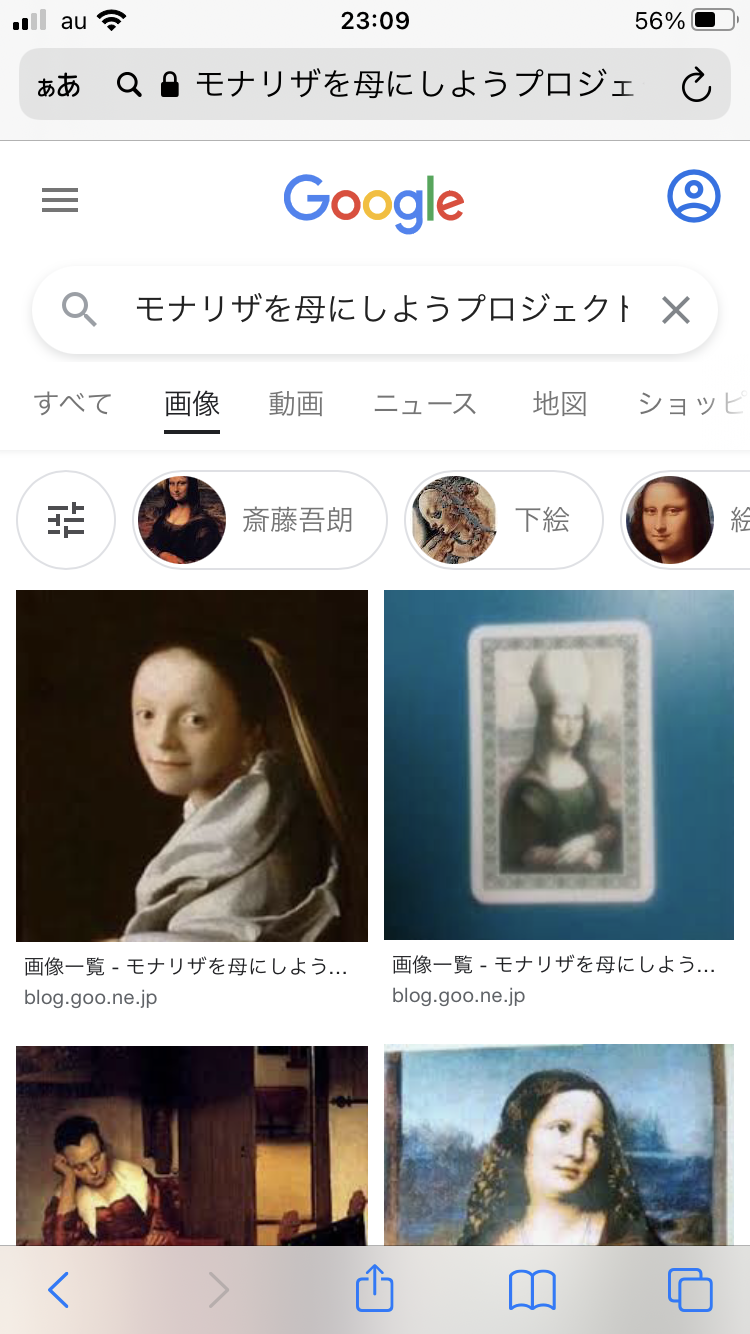Open the Mona Lisa card image result
Image resolution: width=750 pixels, height=1334 pixels.
[559, 765]
